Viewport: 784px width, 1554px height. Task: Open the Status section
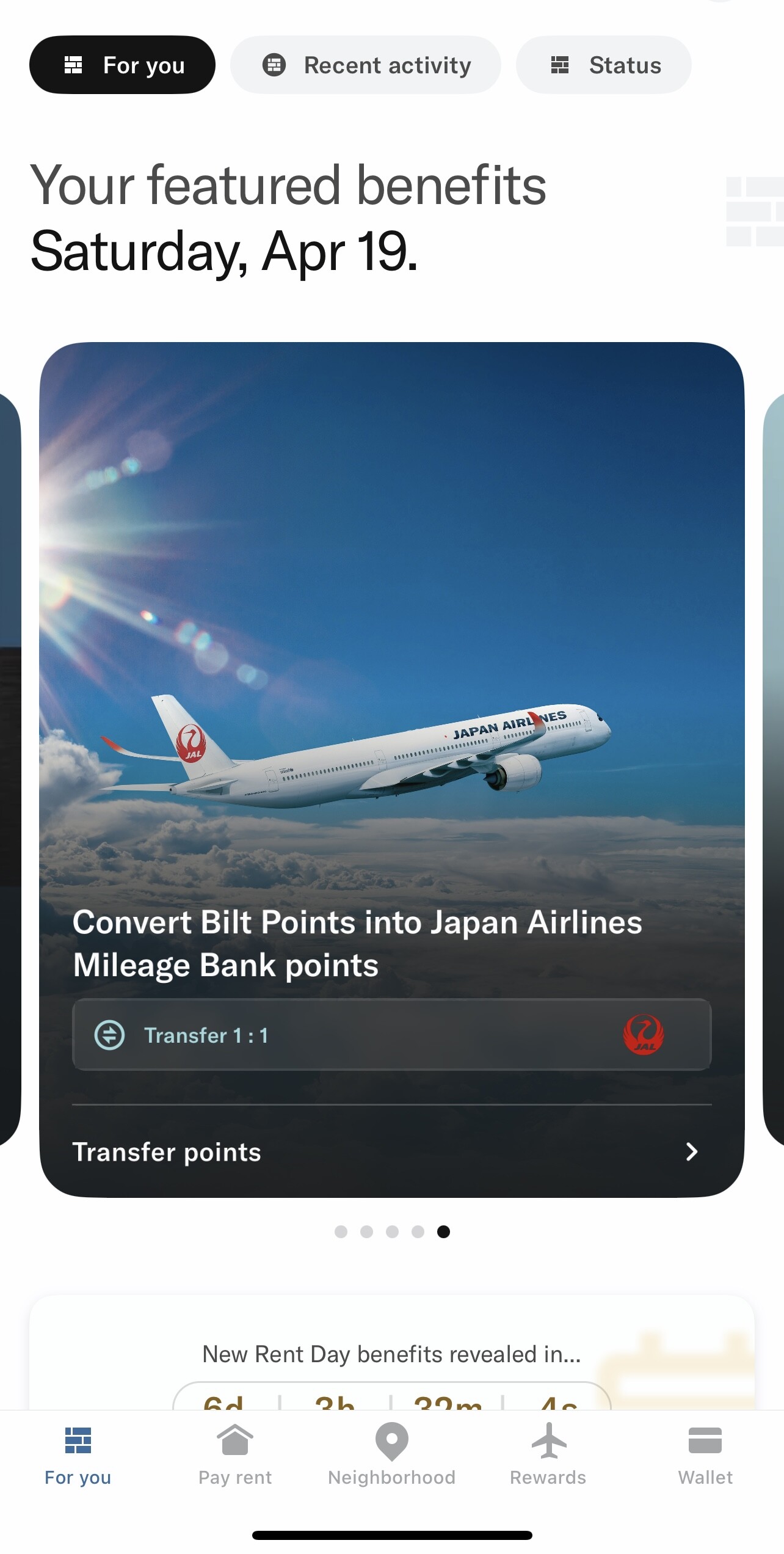603,65
